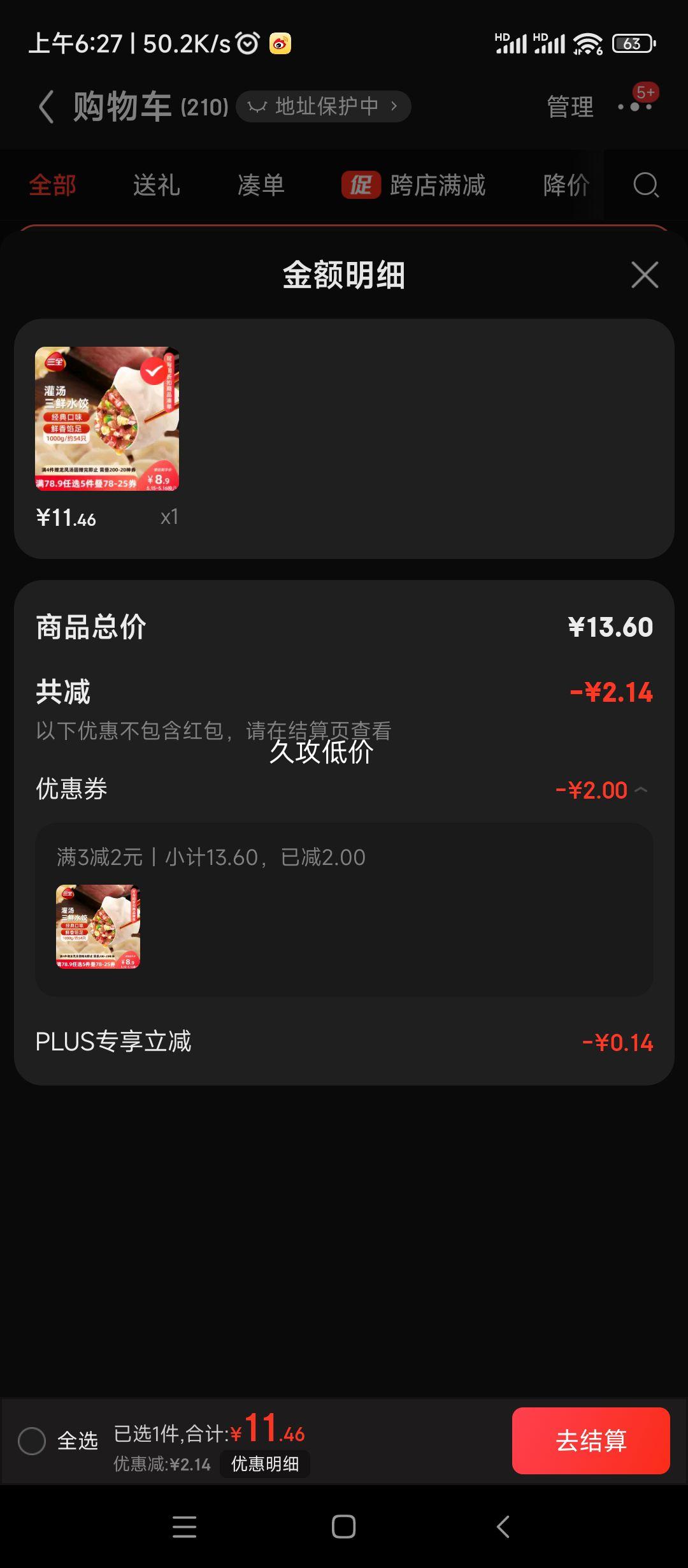Switch to the 送礼 tab

(x=157, y=185)
